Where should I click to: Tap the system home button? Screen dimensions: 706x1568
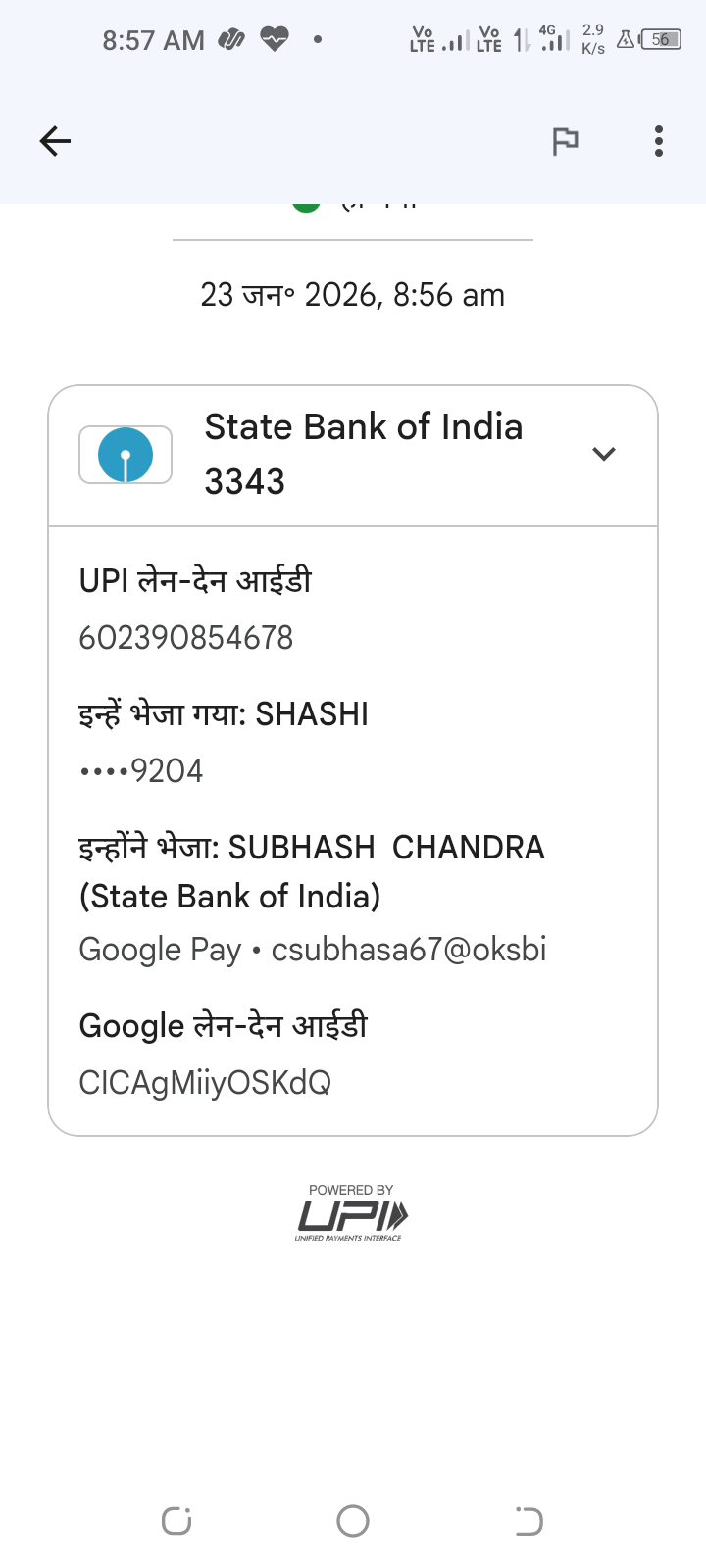click(x=353, y=1521)
